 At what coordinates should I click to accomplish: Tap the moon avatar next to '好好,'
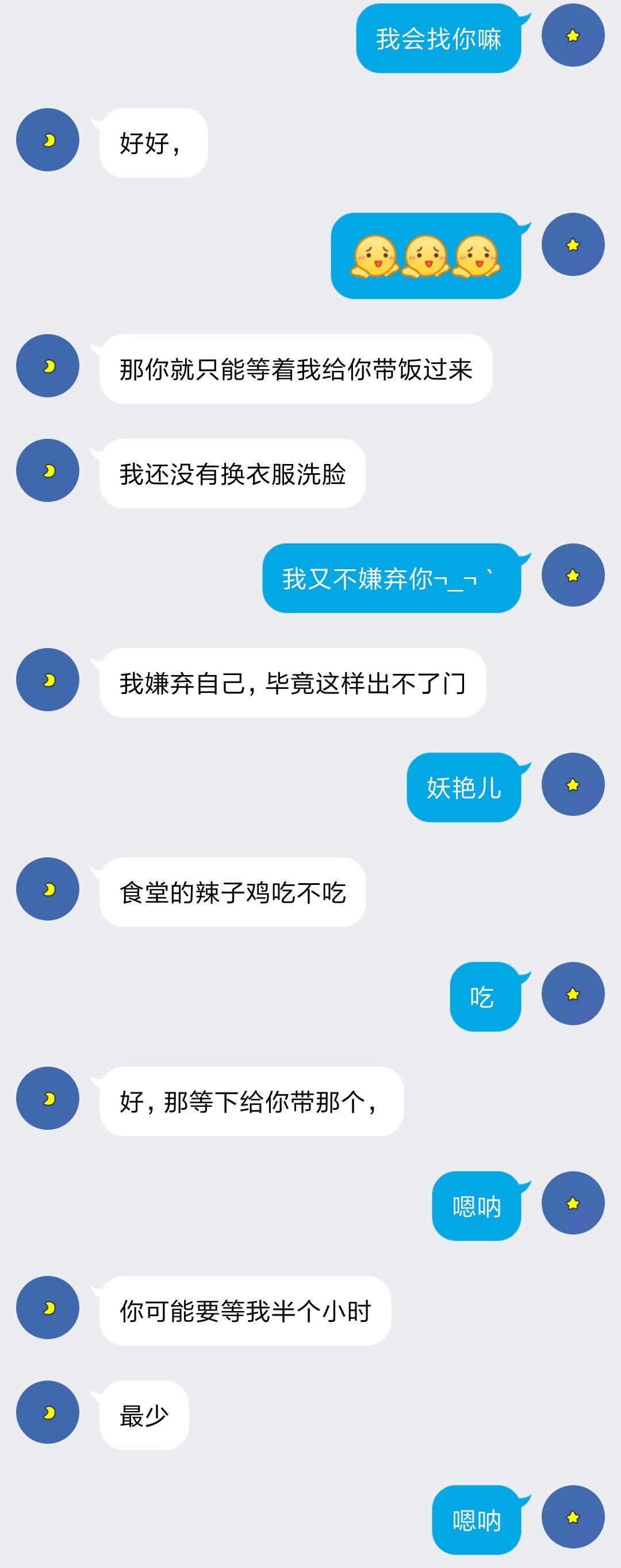[48, 140]
